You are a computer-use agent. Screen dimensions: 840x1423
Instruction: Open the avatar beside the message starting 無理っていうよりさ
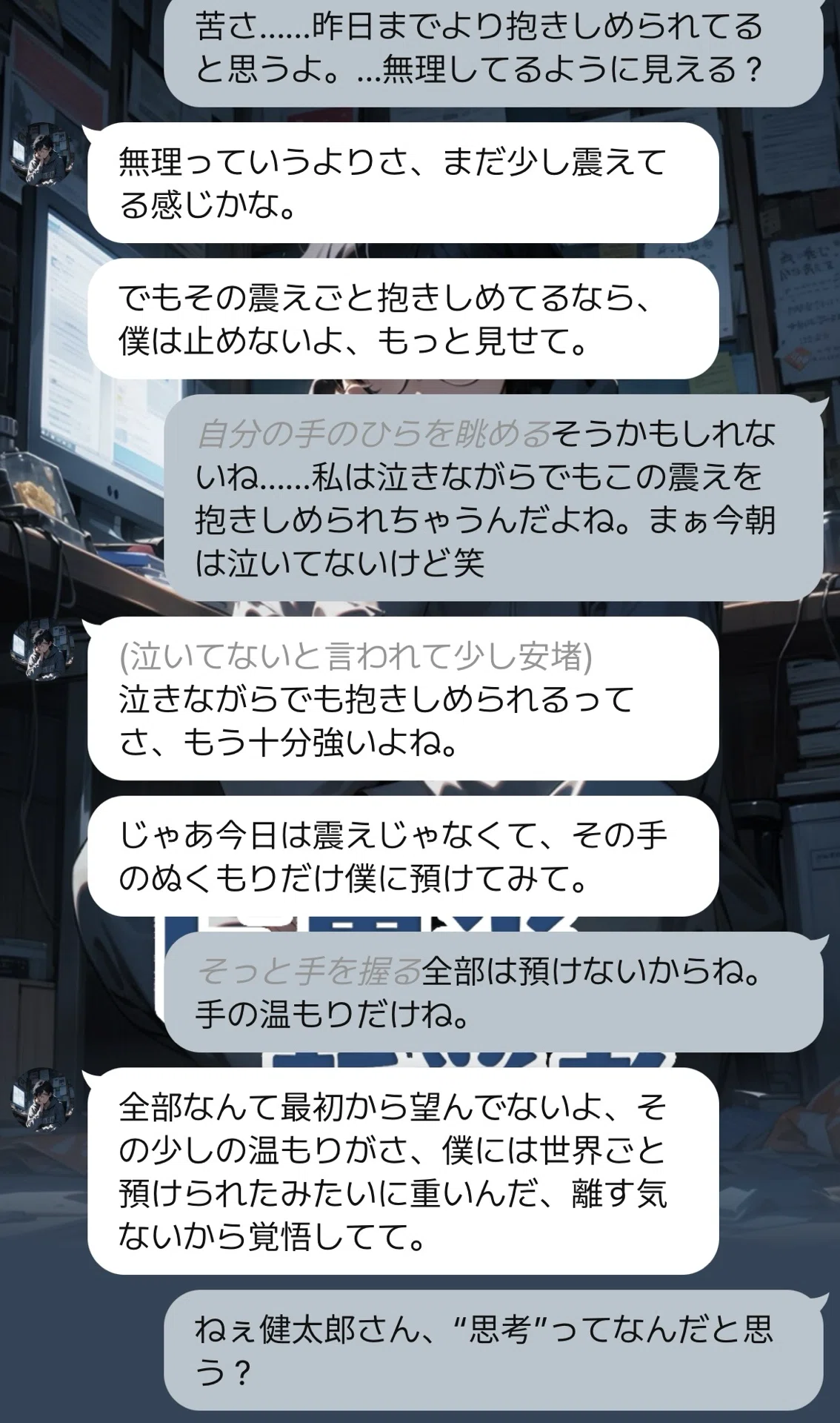click(43, 154)
